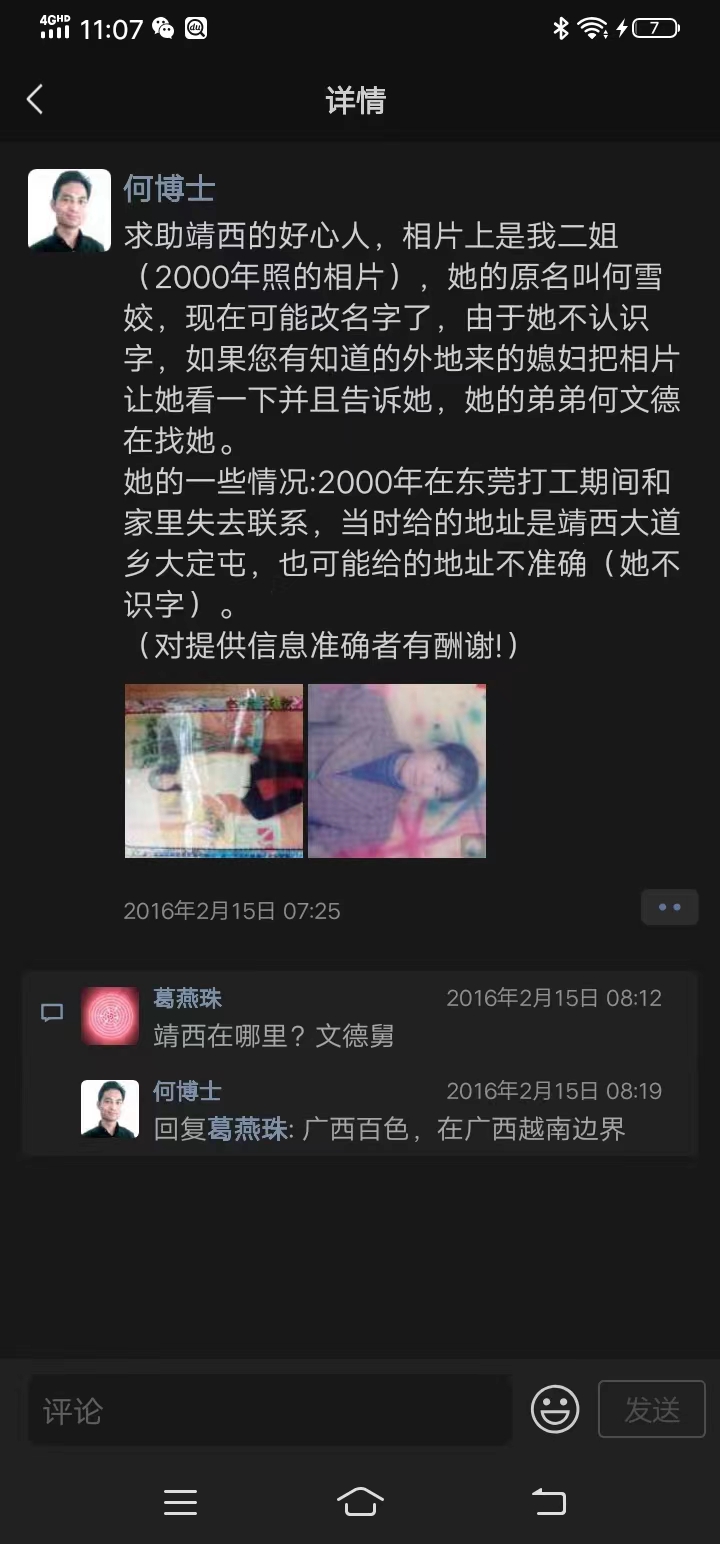Screen dimensions: 720x1544
Task: Open the recent apps menu
Action: (180, 1502)
